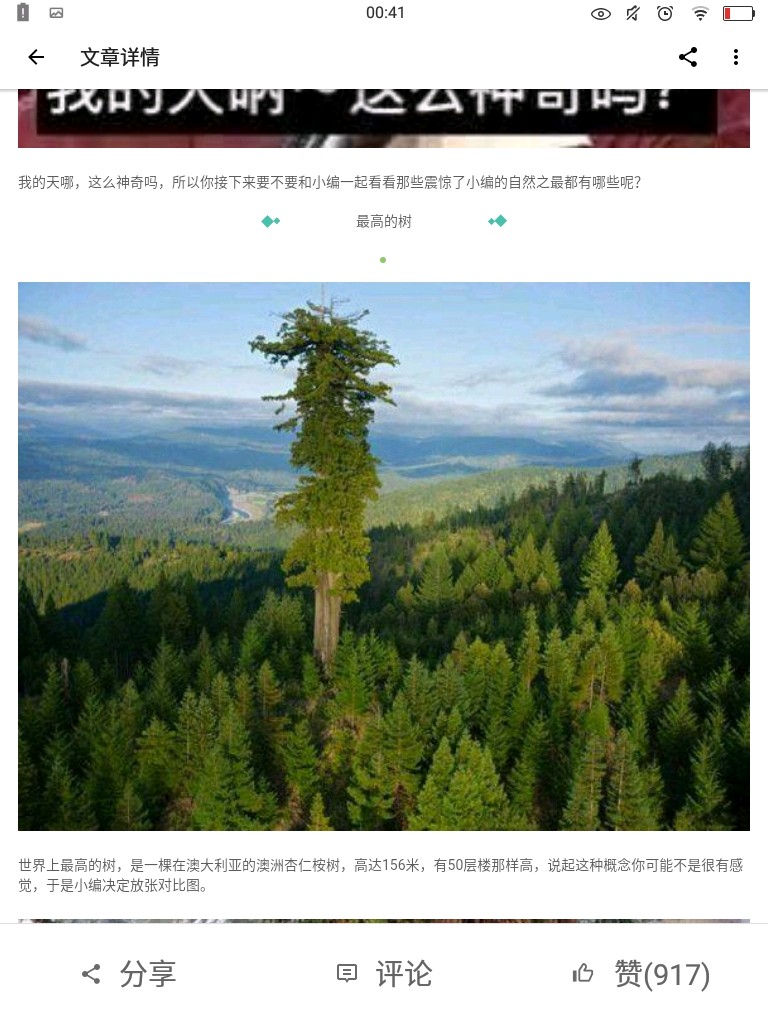Open the 评论 comments section
The image size is (768, 1024).
point(384,973)
